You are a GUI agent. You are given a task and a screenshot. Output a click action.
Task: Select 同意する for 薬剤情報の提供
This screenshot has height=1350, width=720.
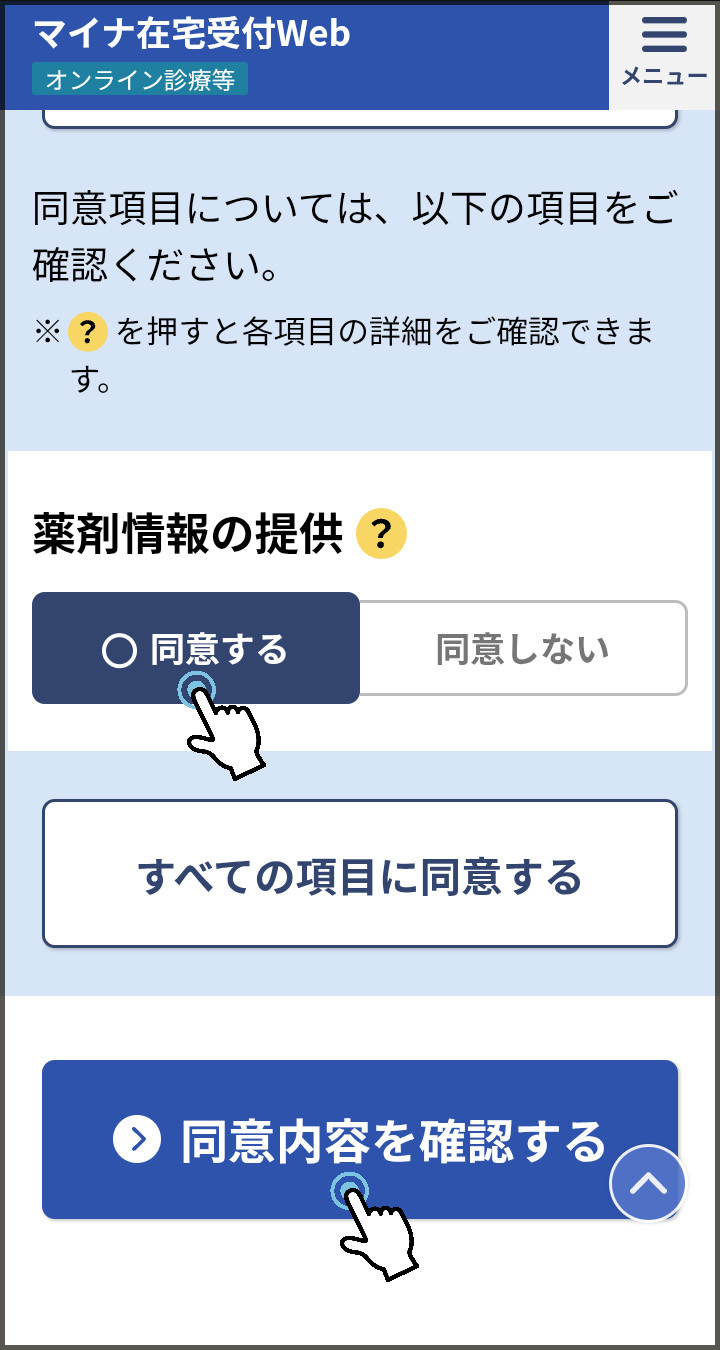pyautogui.click(x=196, y=649)
